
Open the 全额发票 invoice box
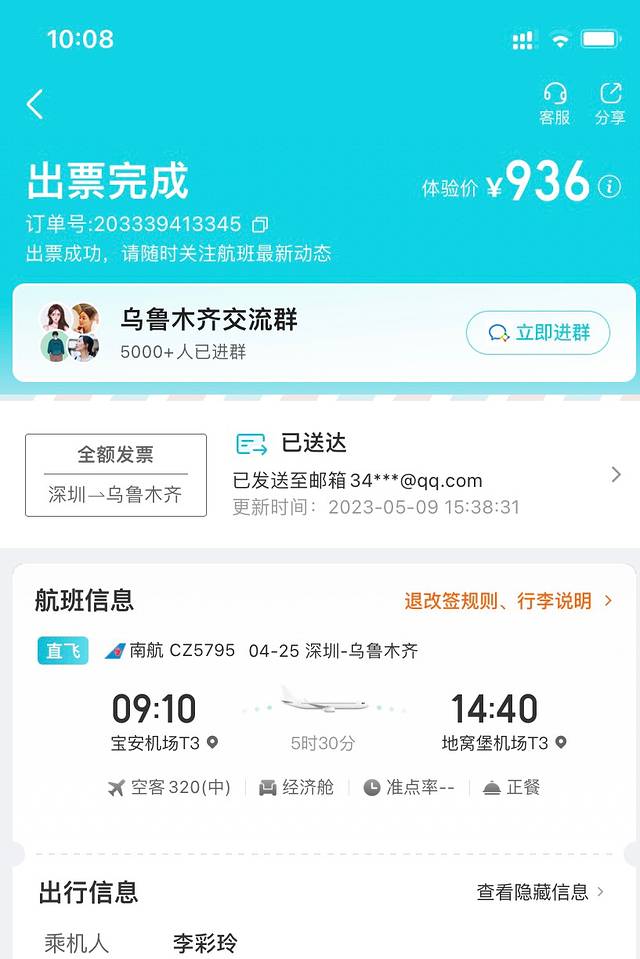(116, 475)
